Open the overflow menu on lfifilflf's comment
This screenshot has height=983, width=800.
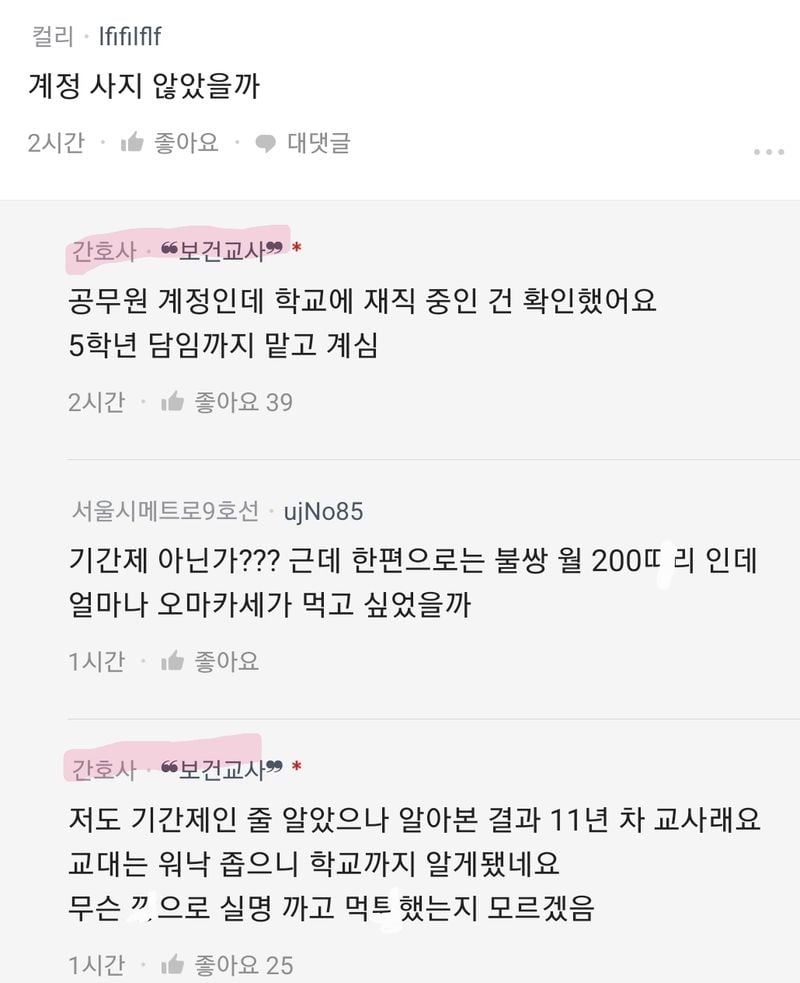pyautogui.click(x=768, y=152)
